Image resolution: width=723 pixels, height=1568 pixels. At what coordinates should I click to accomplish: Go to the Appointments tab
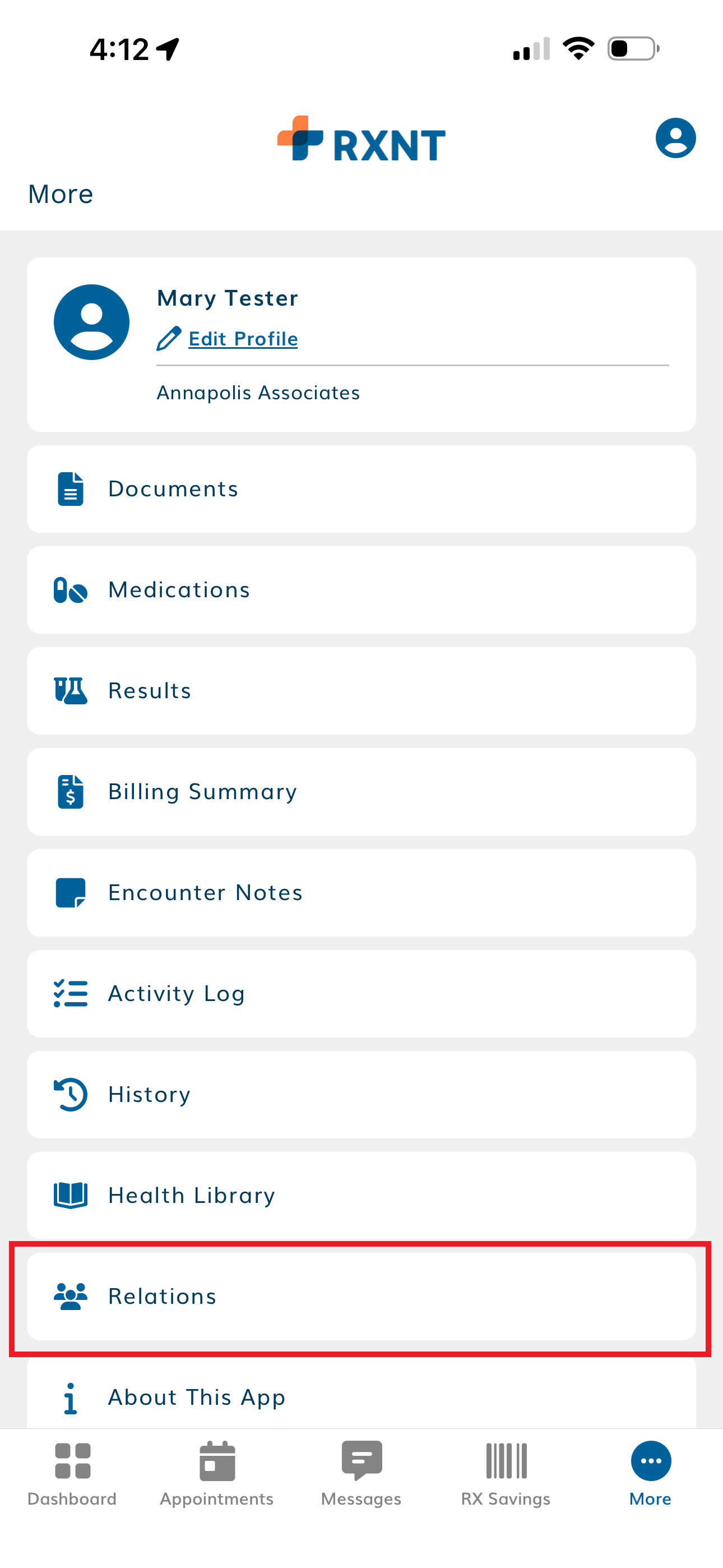pos(217,1473)
